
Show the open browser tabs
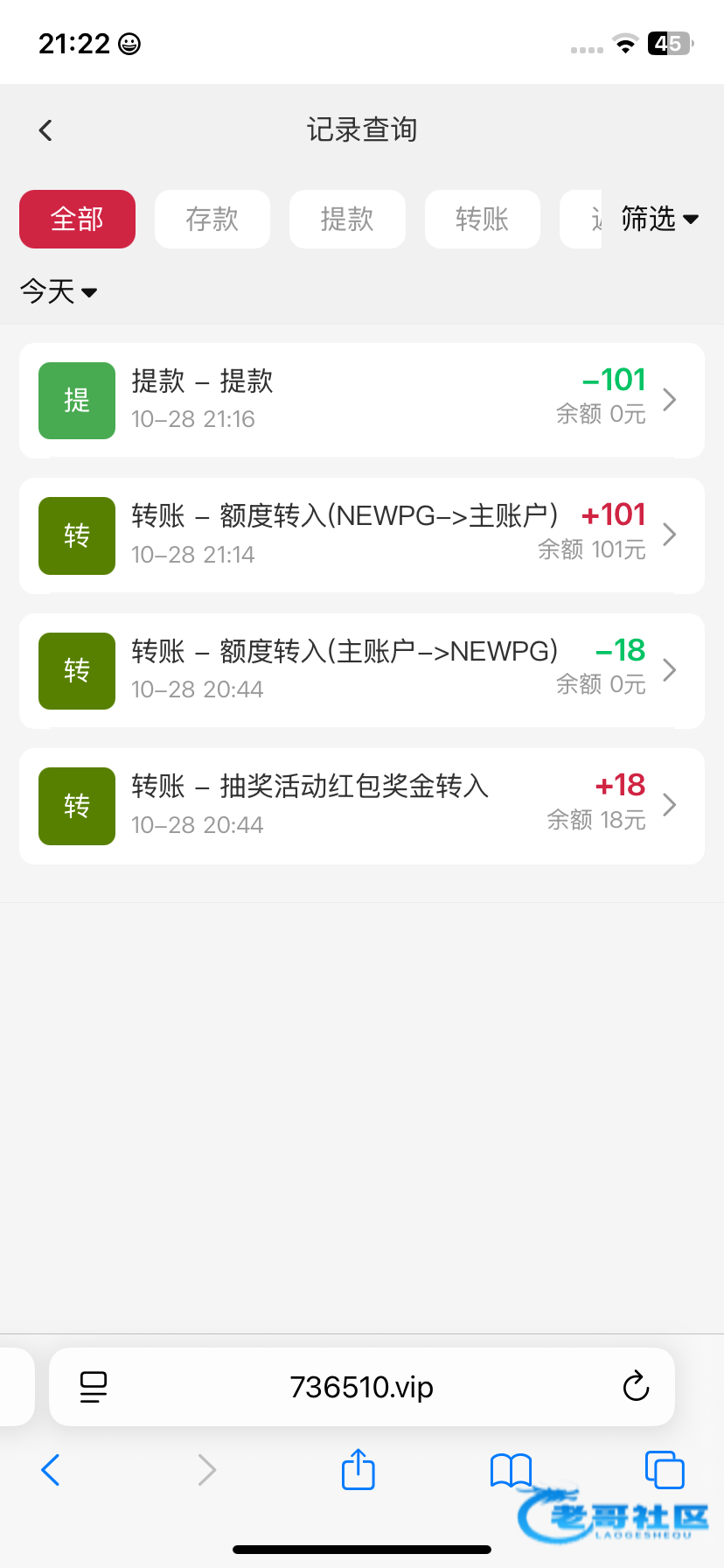tap(664, 1470)
